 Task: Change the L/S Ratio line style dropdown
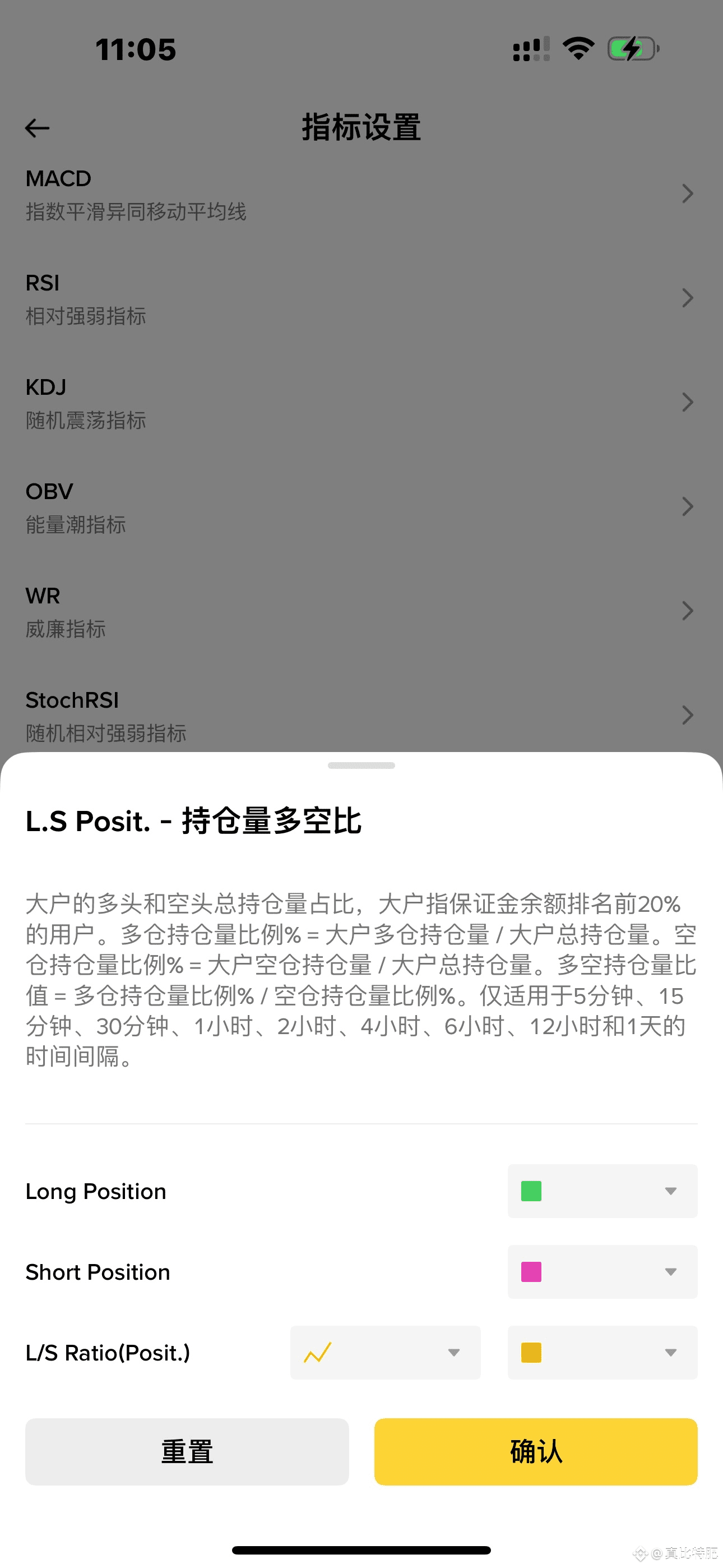click(384, 1353)
